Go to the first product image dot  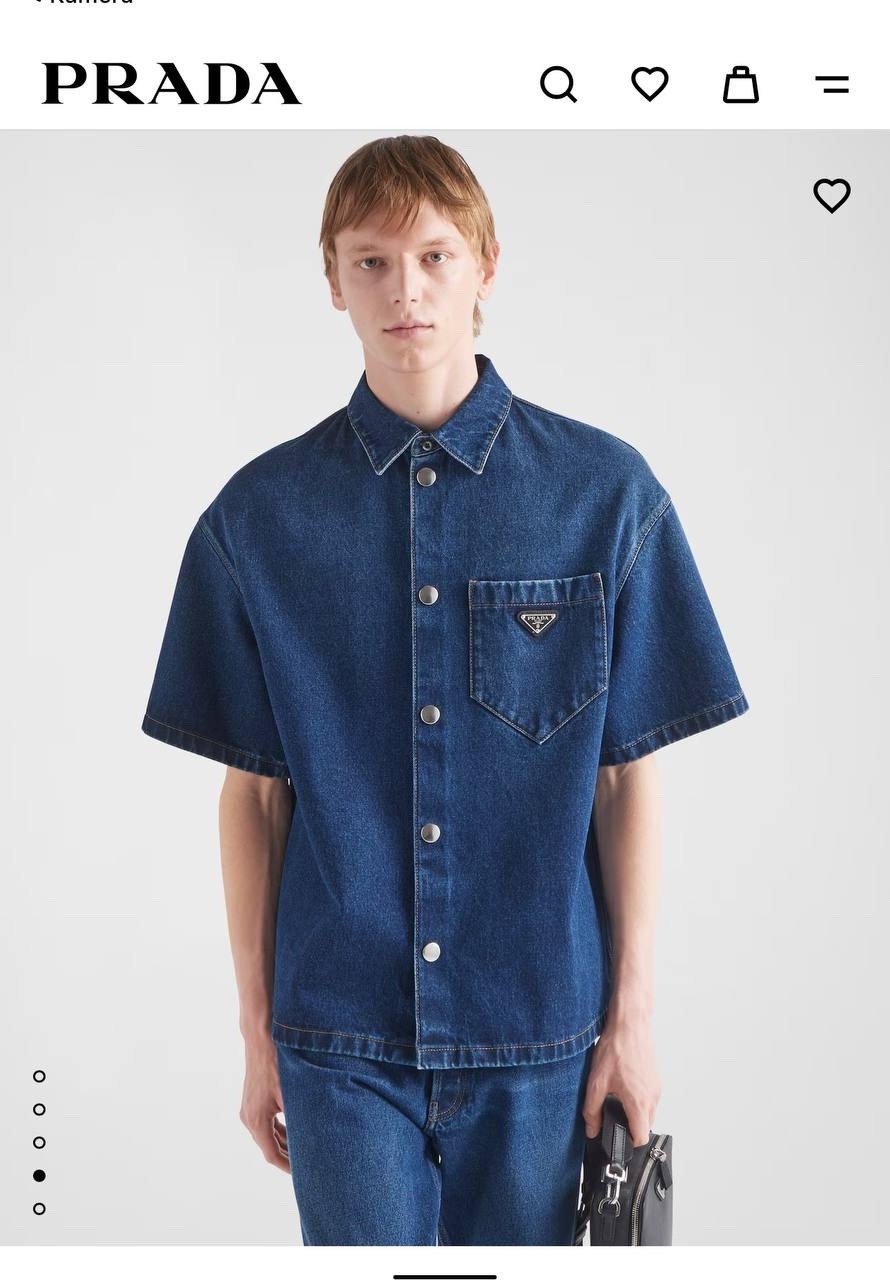[x=39, y=1076]
